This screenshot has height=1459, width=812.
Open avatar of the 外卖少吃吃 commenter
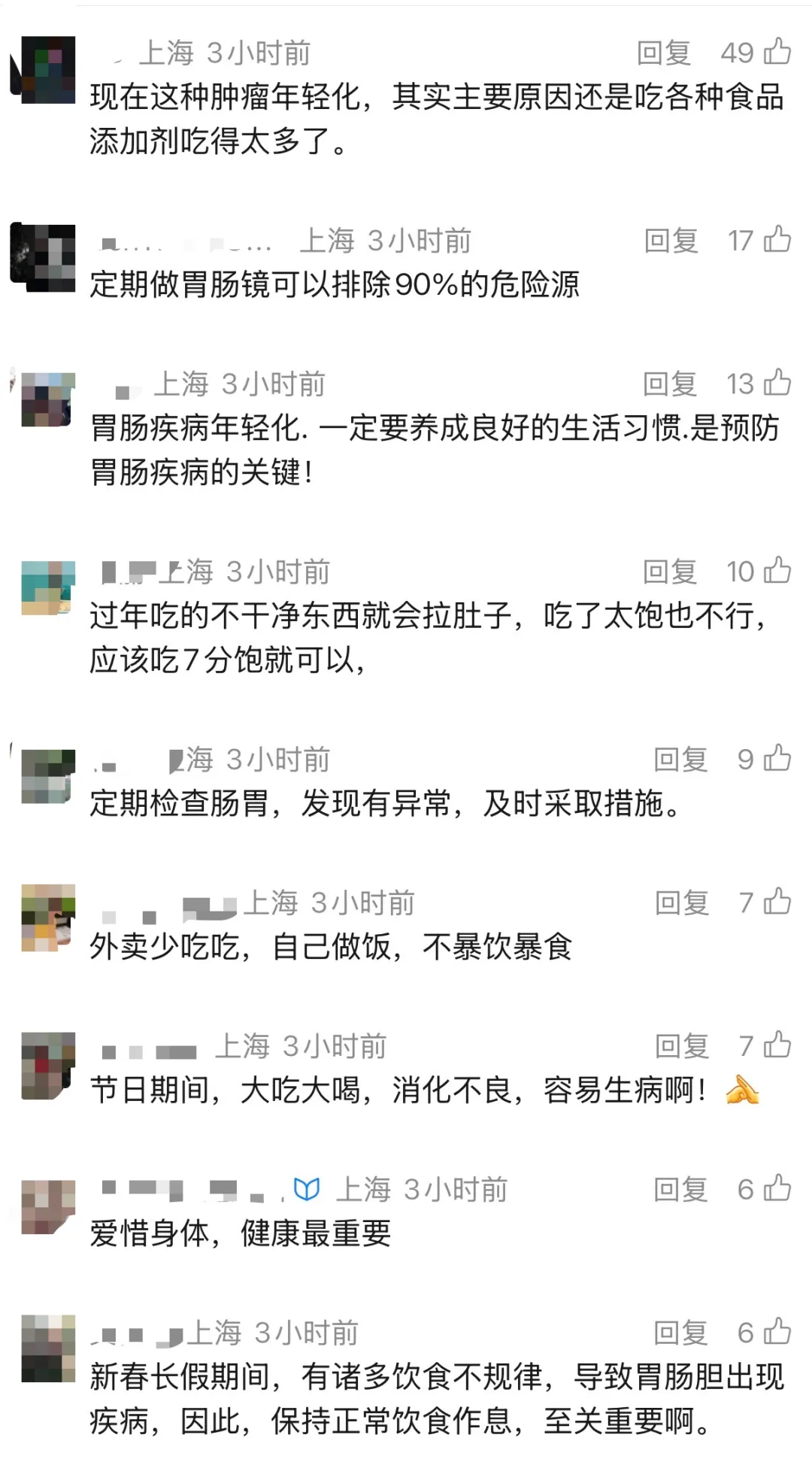point(48,918)
